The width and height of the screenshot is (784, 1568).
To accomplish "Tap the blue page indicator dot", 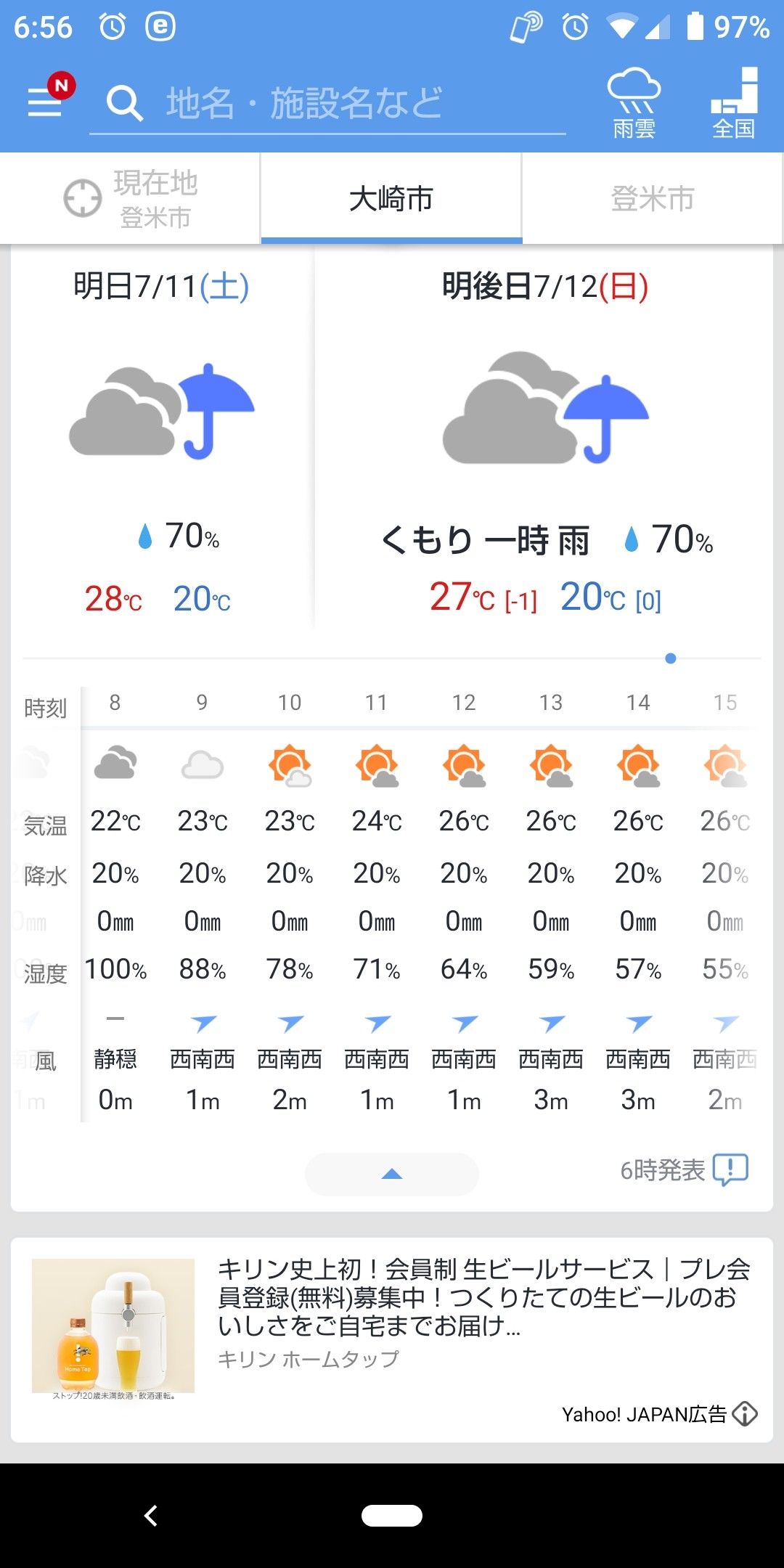I will [x=669, y=659].
